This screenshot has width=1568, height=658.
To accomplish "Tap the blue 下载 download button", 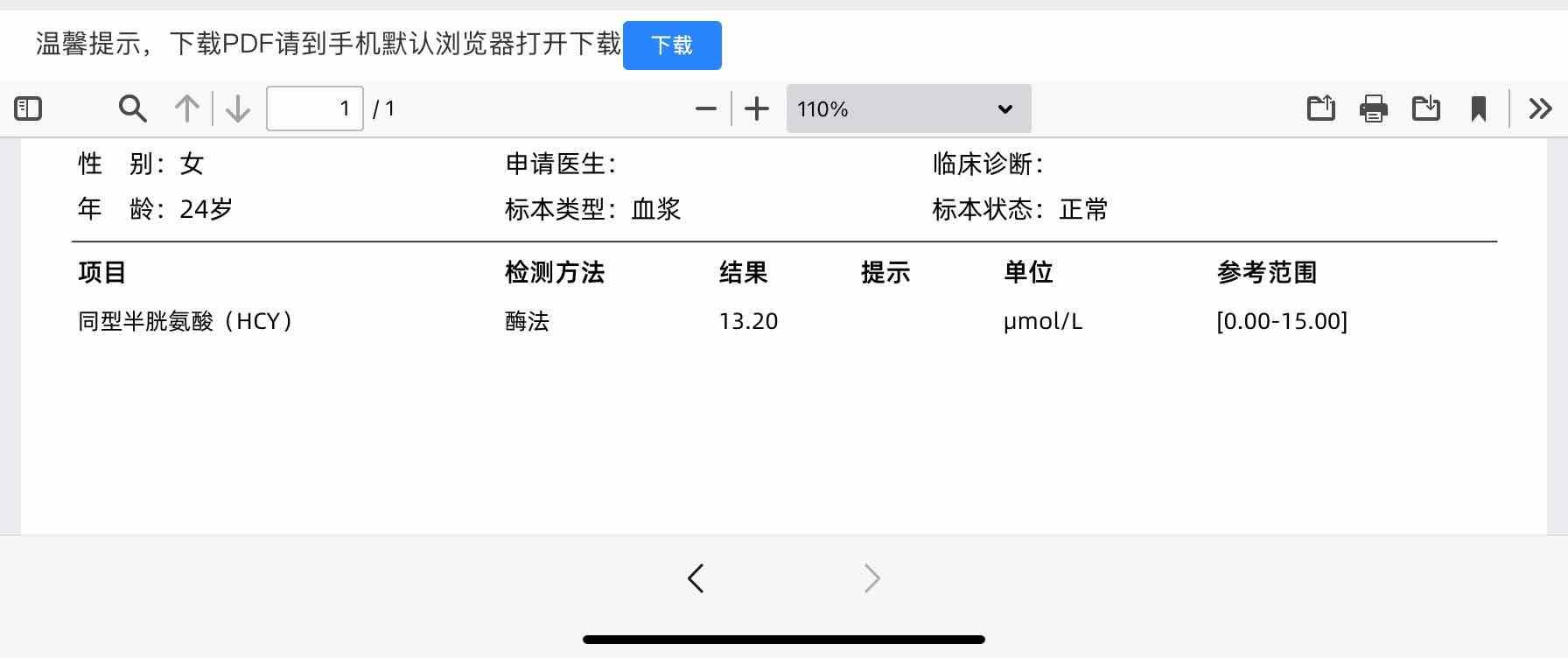I will (672, 45).
